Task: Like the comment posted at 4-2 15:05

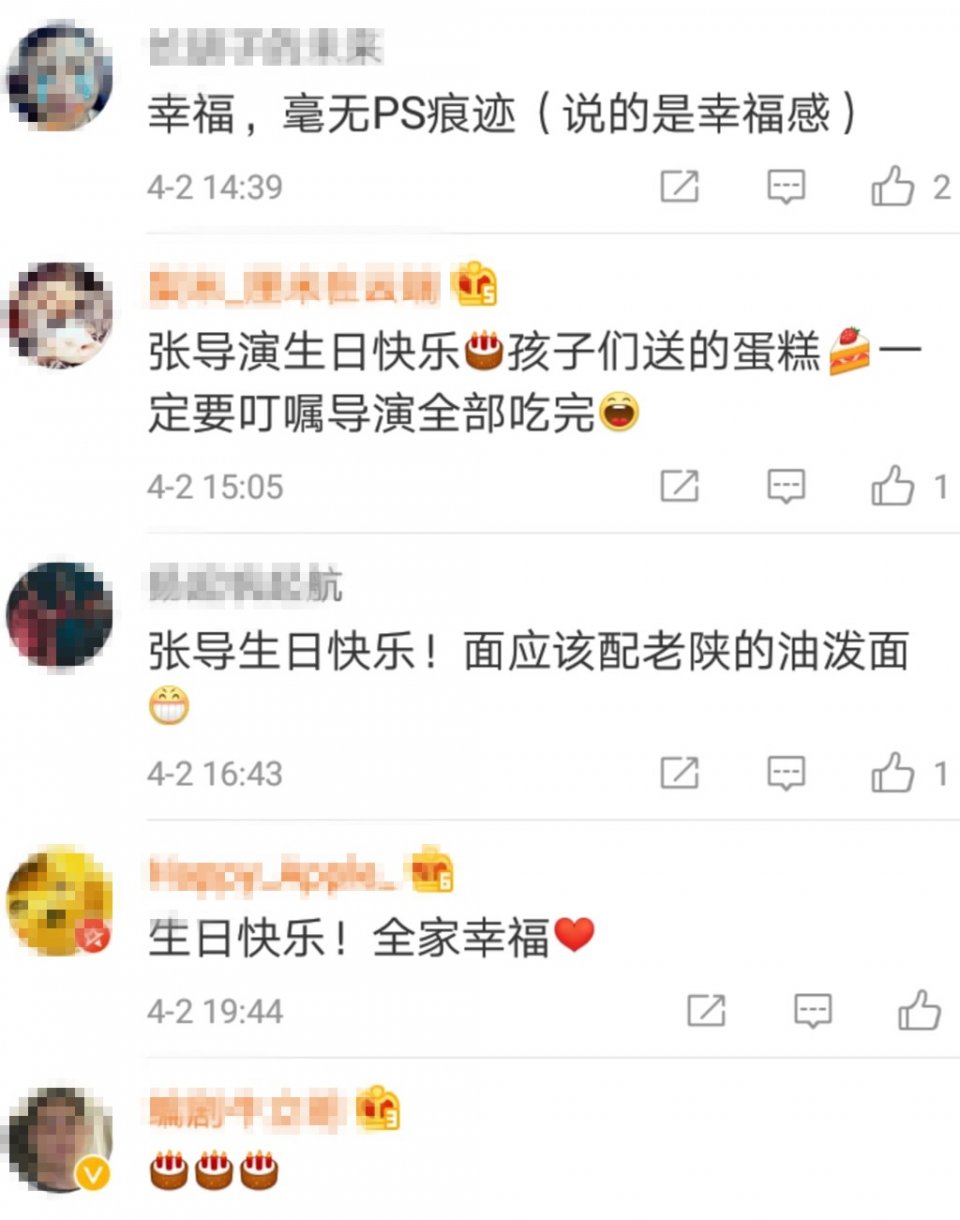Action: pos(893,487)
